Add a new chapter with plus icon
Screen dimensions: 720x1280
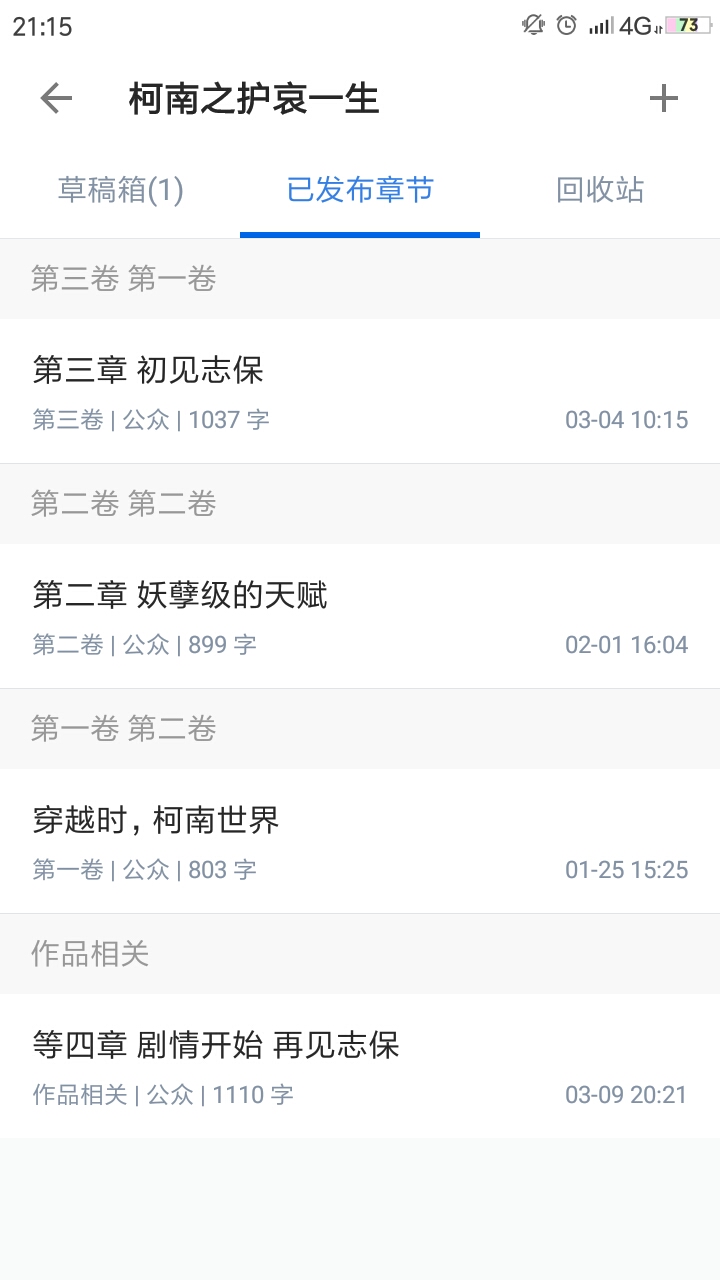[663, 98]
